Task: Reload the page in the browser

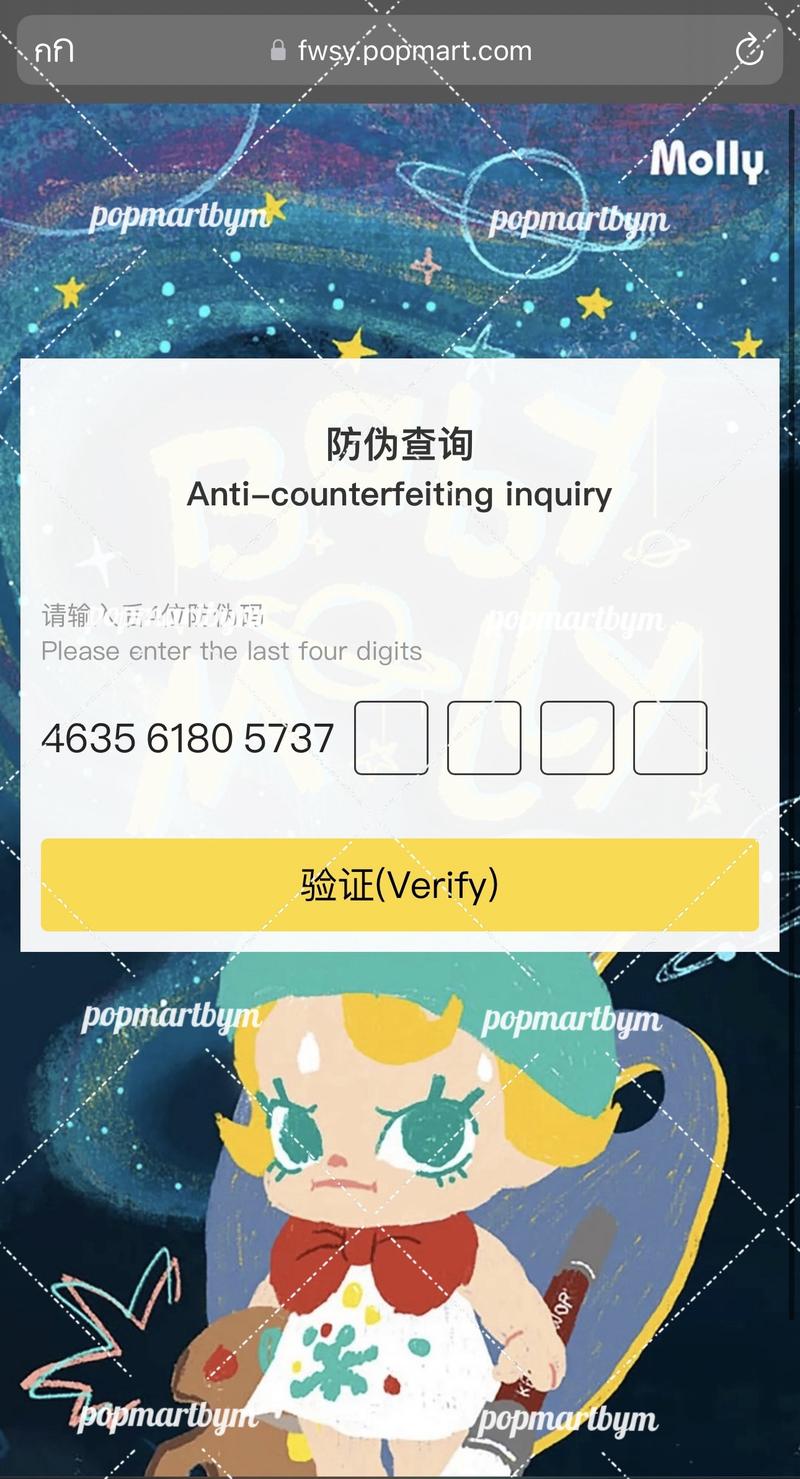Action: click(x=748, y=50)
